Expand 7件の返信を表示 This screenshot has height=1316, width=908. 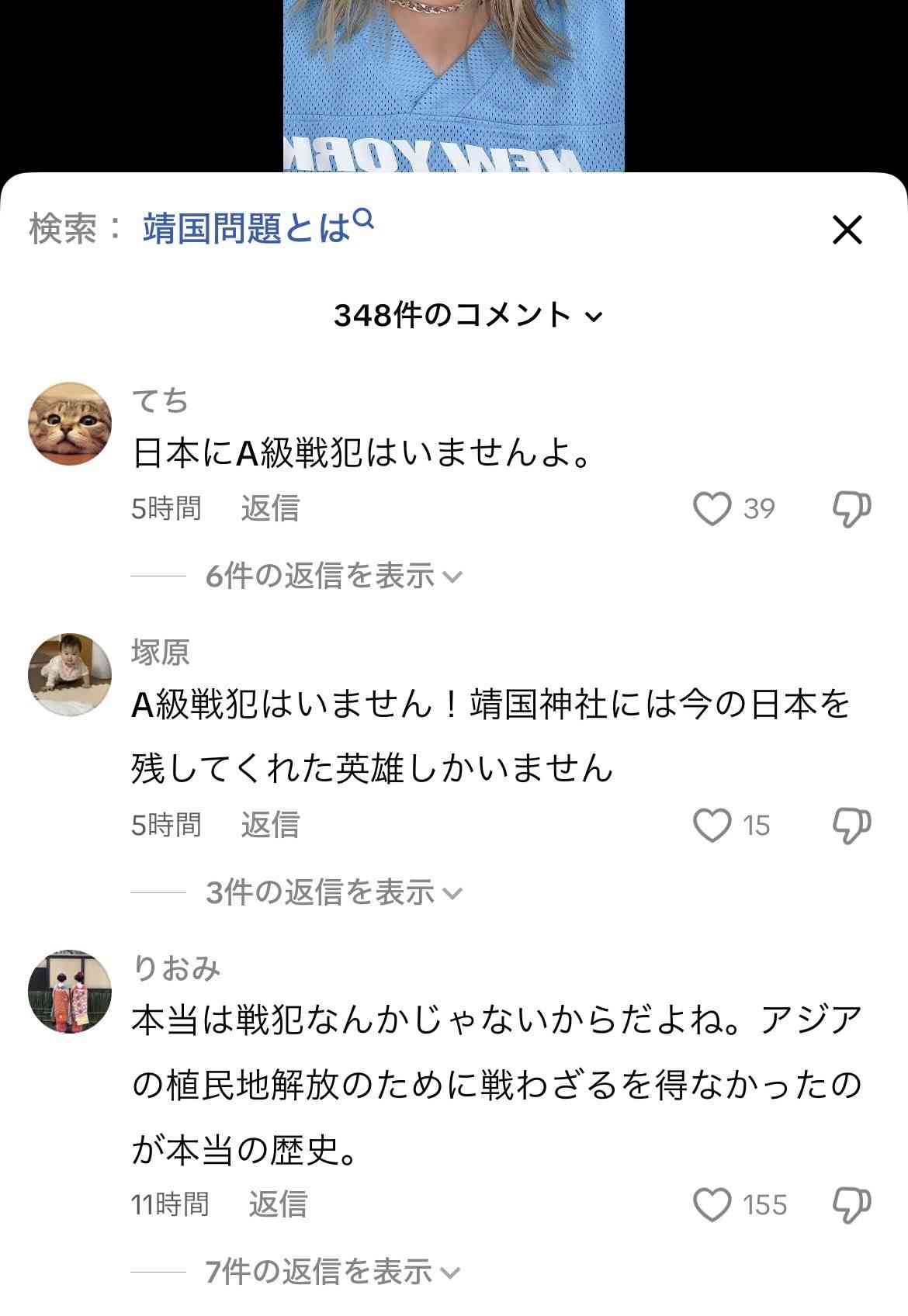click(332, 1272)
